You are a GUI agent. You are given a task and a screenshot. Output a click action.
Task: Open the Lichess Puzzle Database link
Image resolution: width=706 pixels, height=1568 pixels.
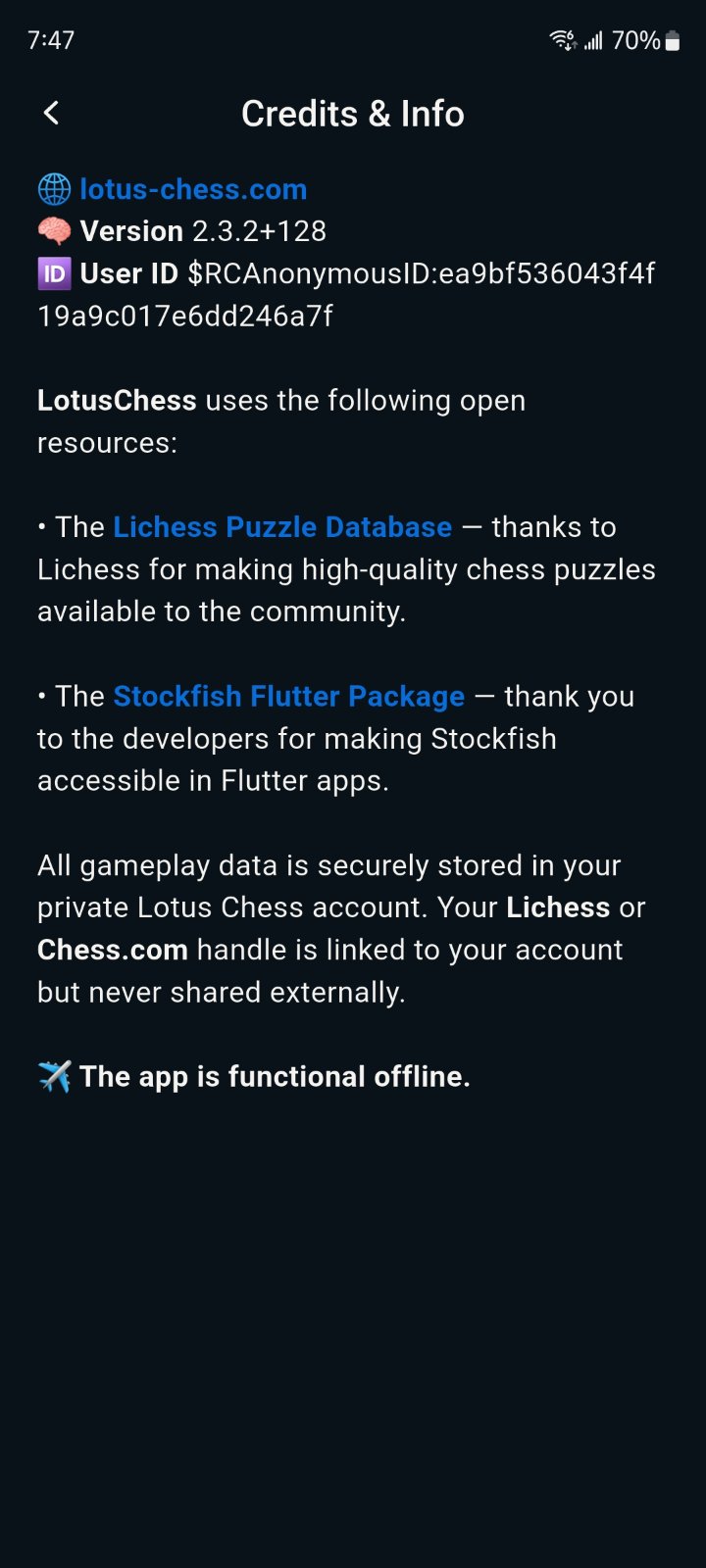(282, 527)
